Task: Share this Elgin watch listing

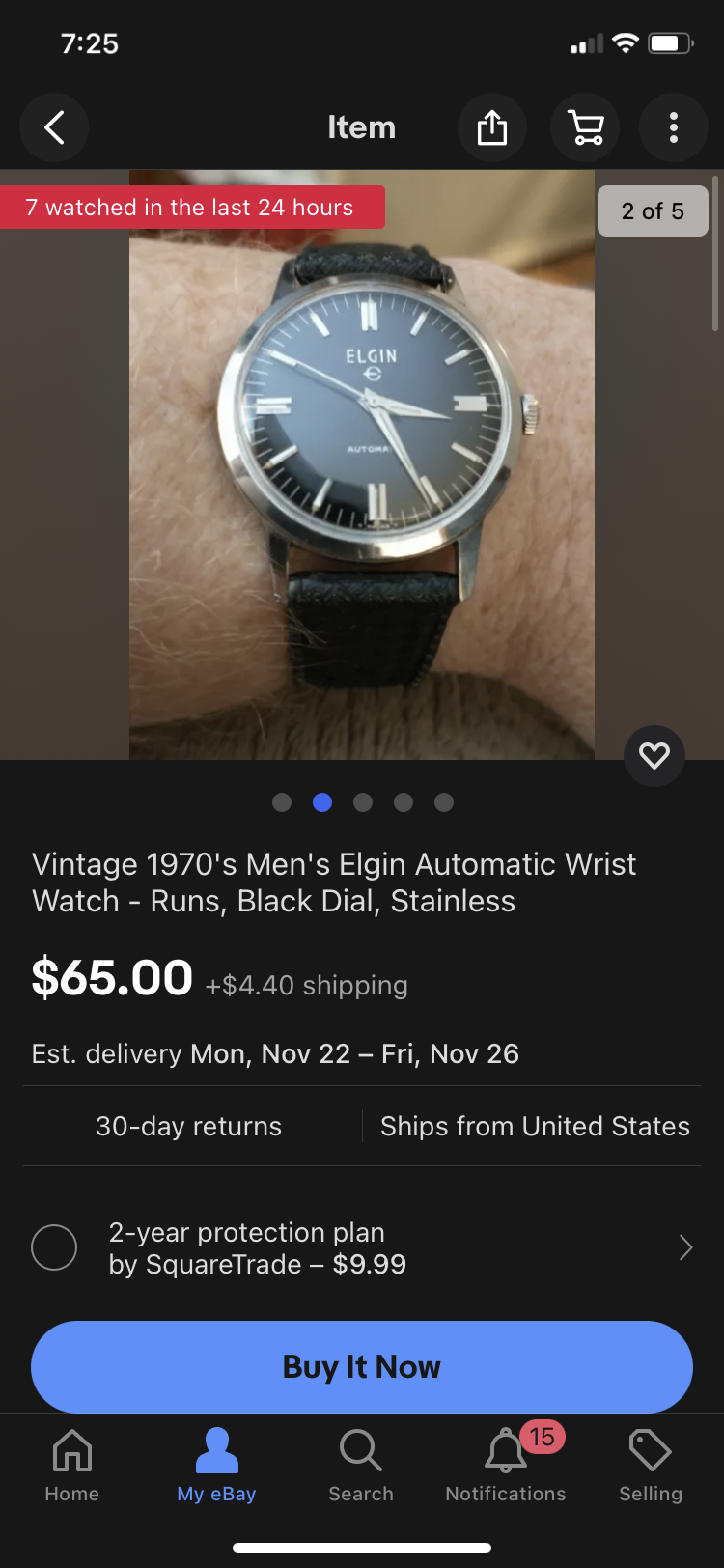Action: tap(491, 127)
